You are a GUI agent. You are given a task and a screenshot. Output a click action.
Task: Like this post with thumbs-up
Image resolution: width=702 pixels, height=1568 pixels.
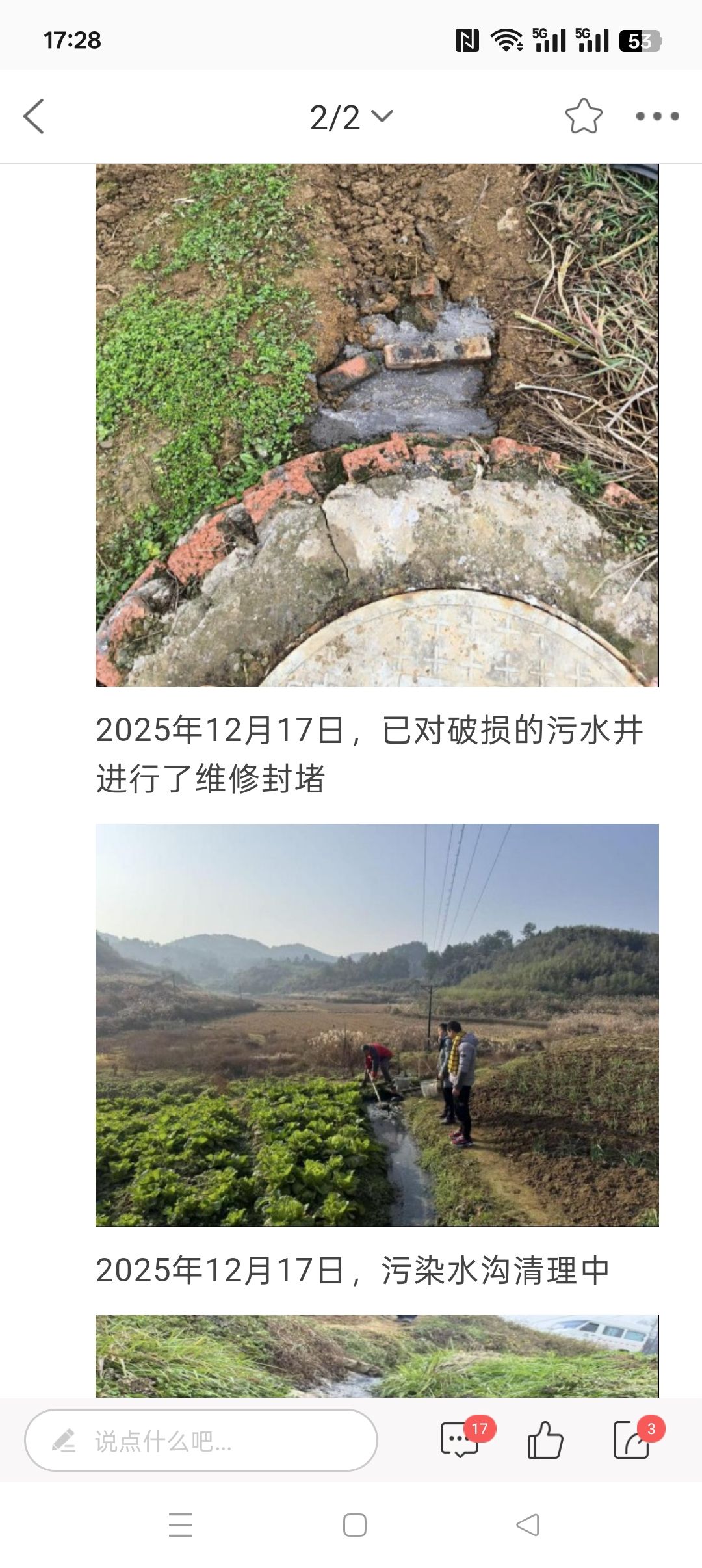(x=545, y=1440)
